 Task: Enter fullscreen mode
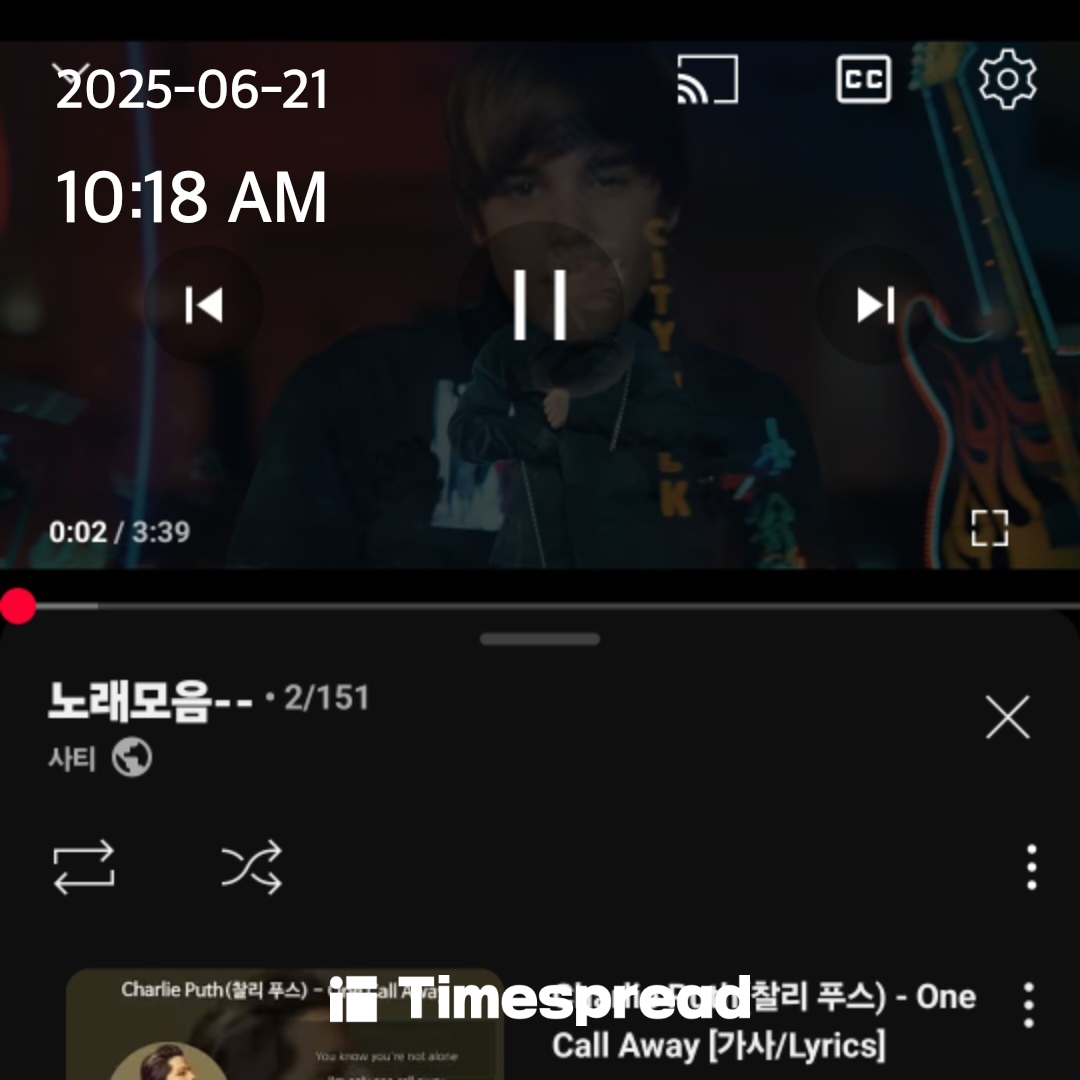pyautogui.click(x=989, y=528)
